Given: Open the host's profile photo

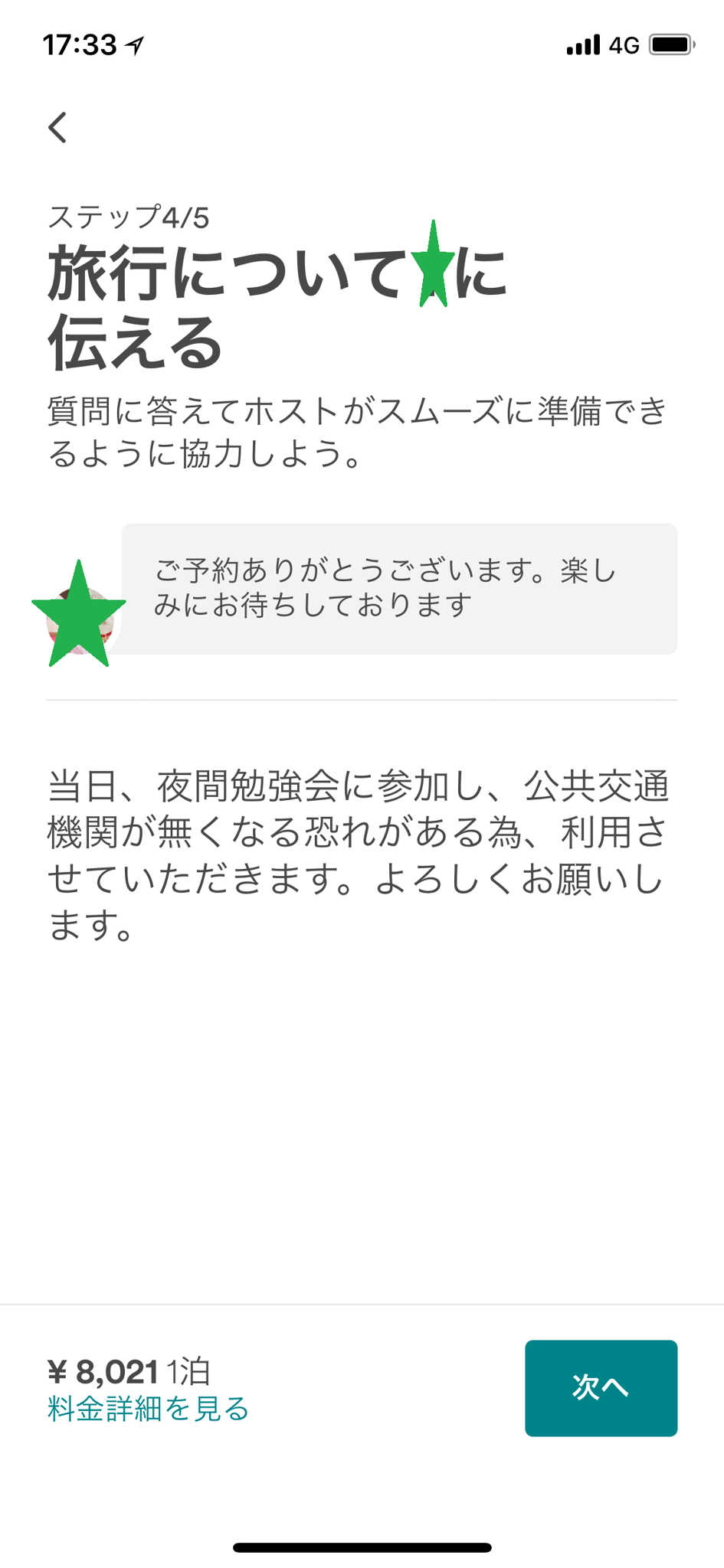Looking at the screenshot, I should 80,619.
